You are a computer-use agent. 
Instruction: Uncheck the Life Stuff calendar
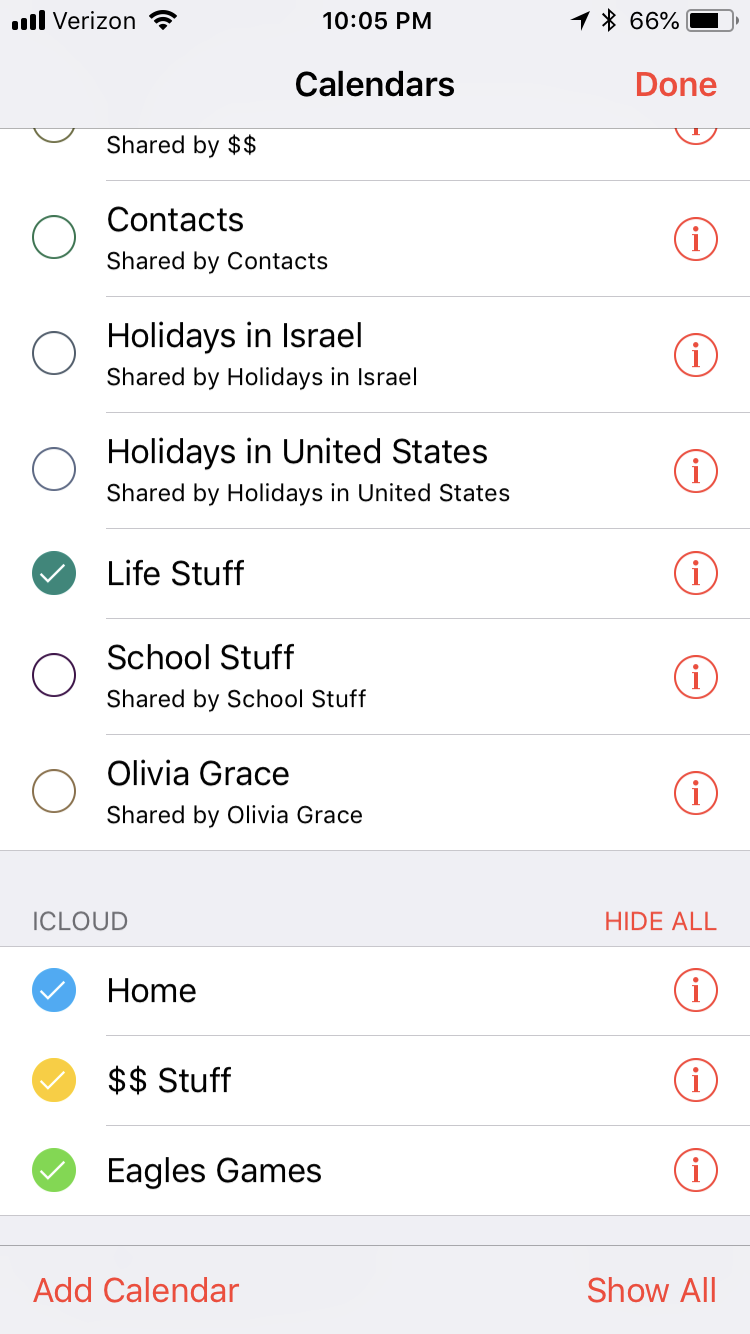click(54, 573)
